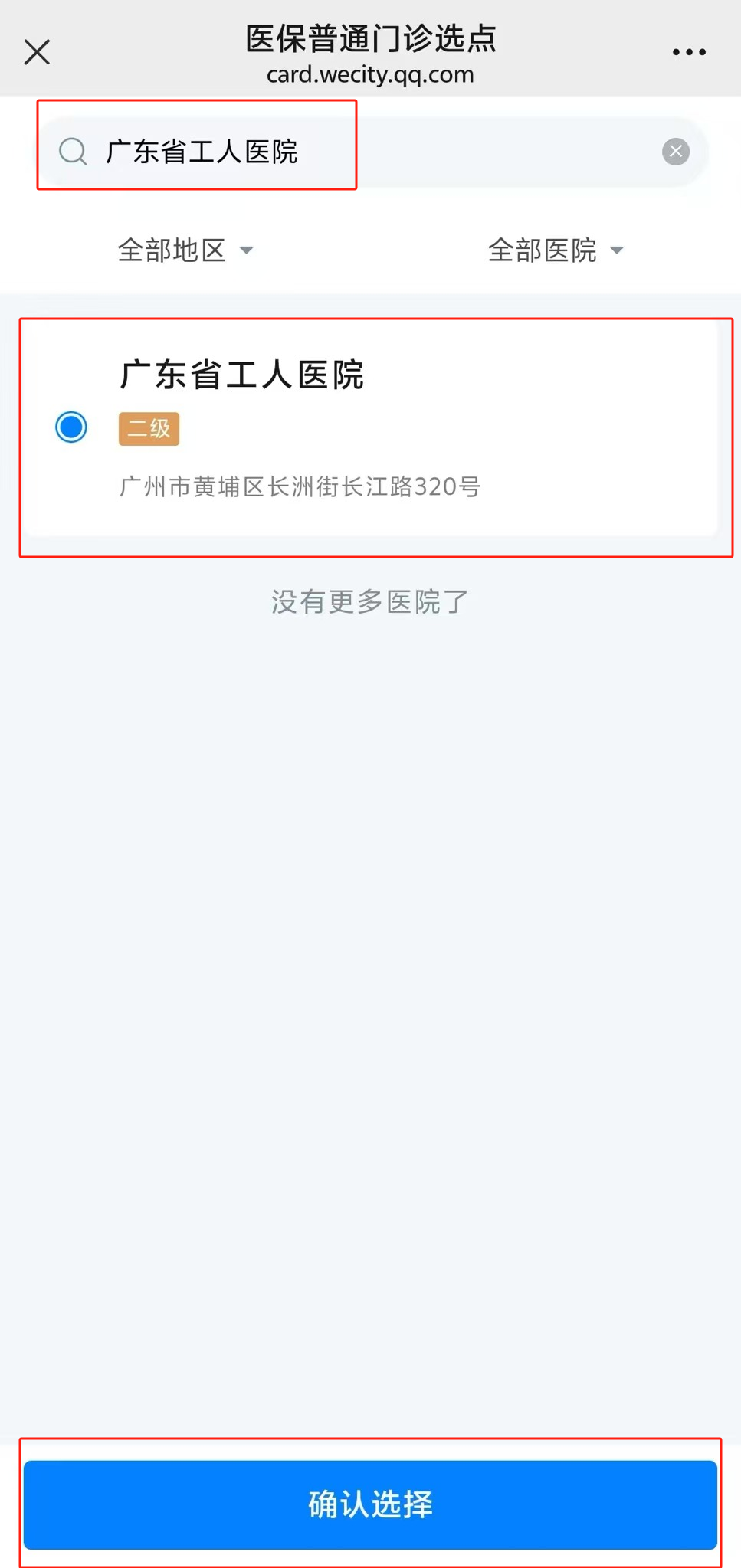This screenshot has width=741, height=1568.
Task: Select the 广东省工人医院 hospital card
Action: click(x=370, y=429)
